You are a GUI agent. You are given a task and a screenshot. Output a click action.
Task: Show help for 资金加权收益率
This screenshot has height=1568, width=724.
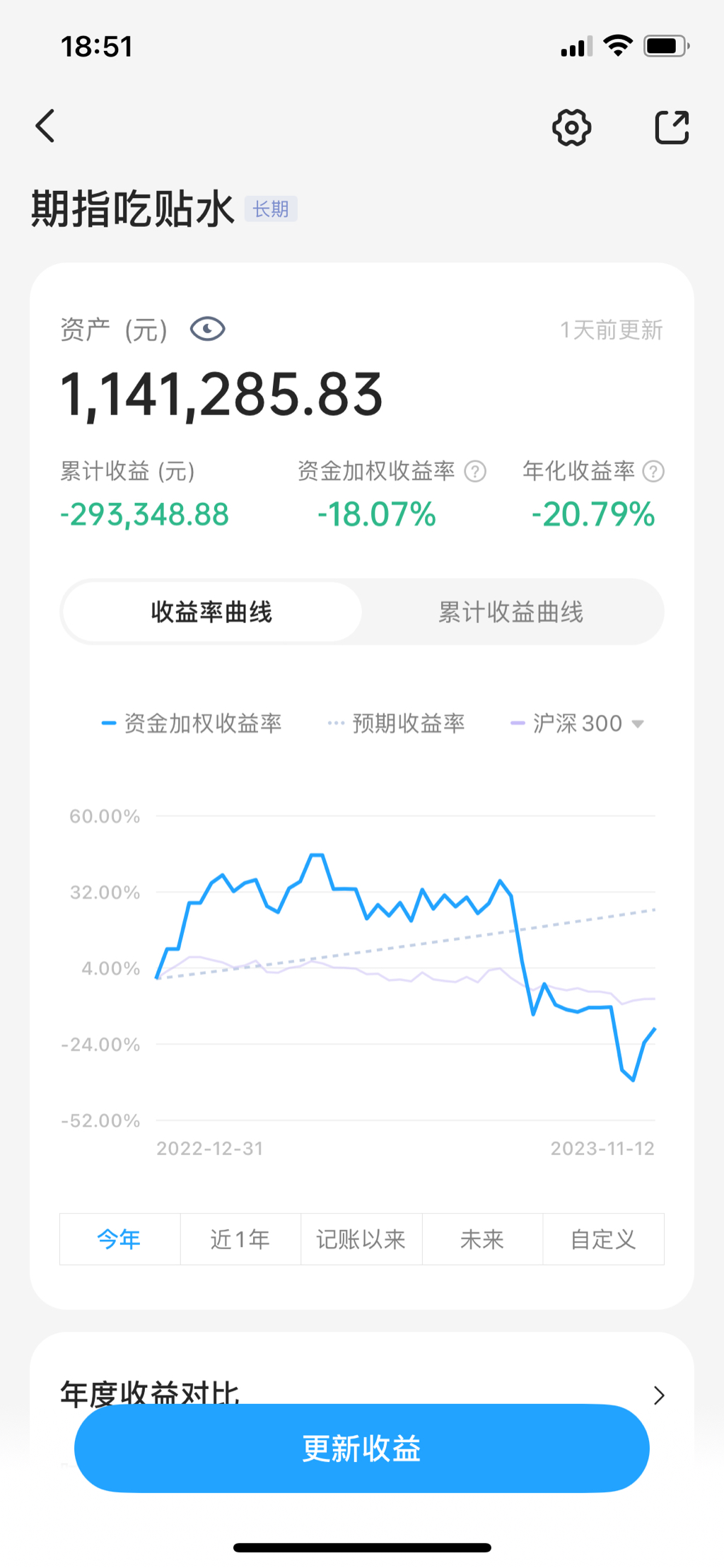coord(475,472)
